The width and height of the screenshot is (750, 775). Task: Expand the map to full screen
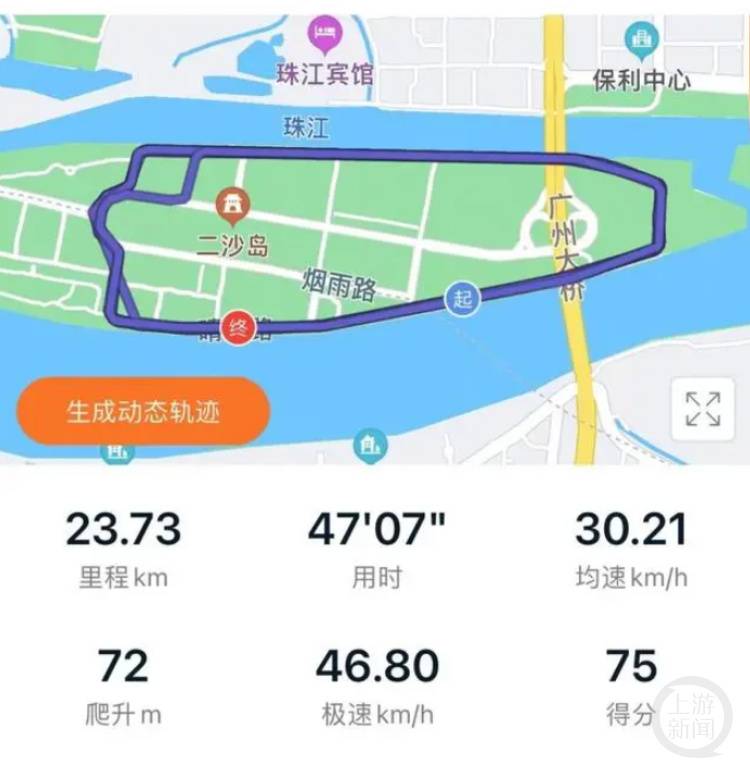702,409
